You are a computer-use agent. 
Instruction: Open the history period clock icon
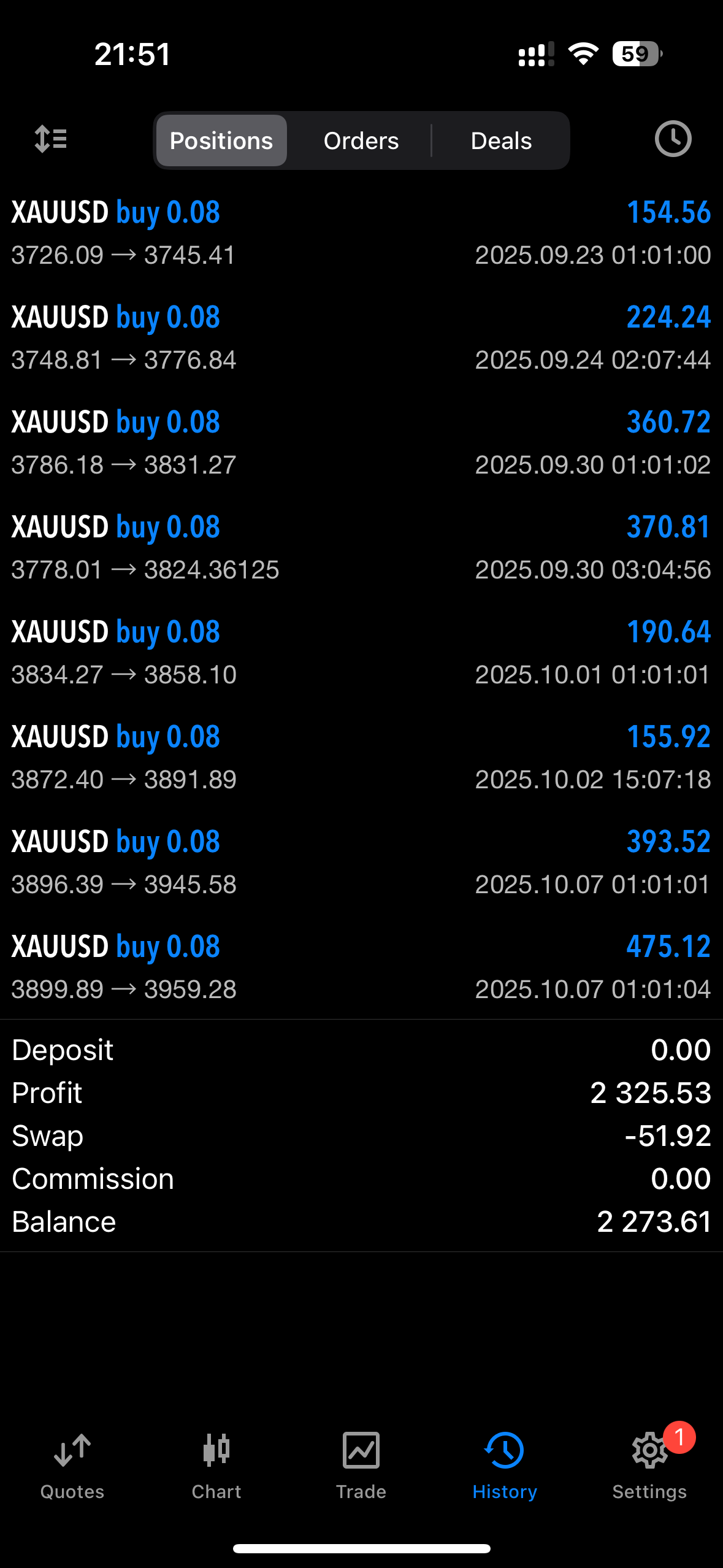[673, 139]
